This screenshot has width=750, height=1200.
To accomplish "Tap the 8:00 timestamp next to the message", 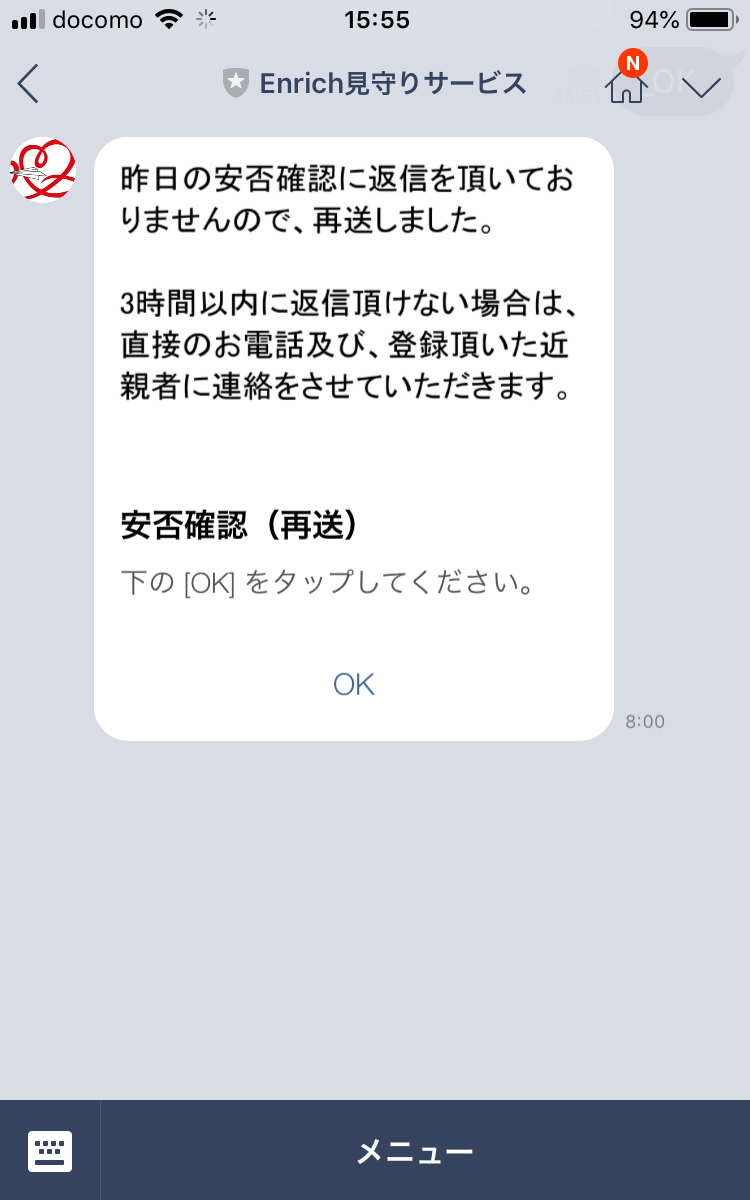I will tap(645, 720).
